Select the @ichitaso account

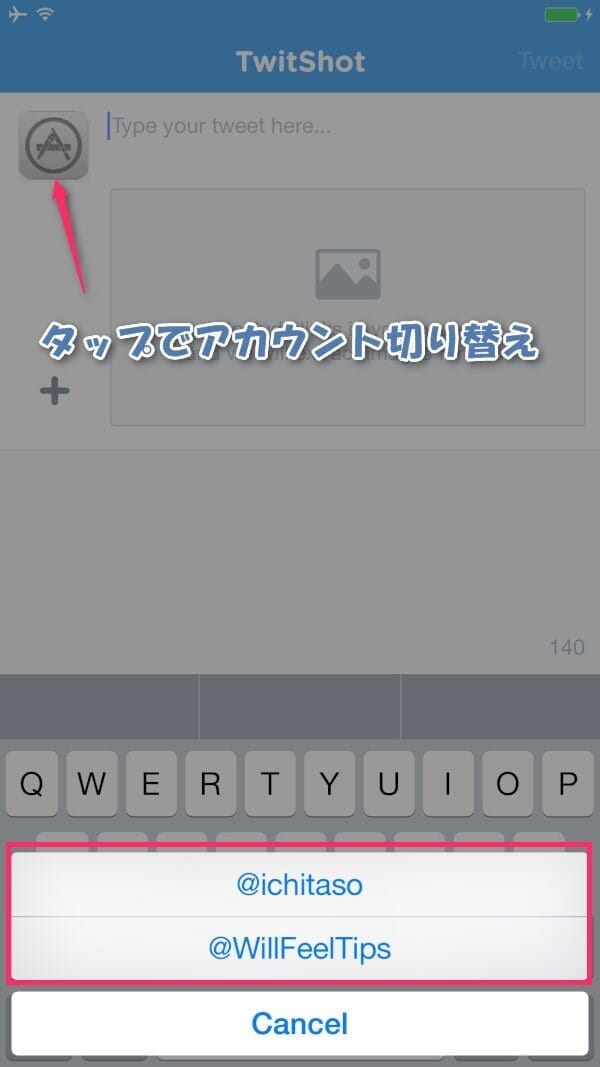(299, 884)
